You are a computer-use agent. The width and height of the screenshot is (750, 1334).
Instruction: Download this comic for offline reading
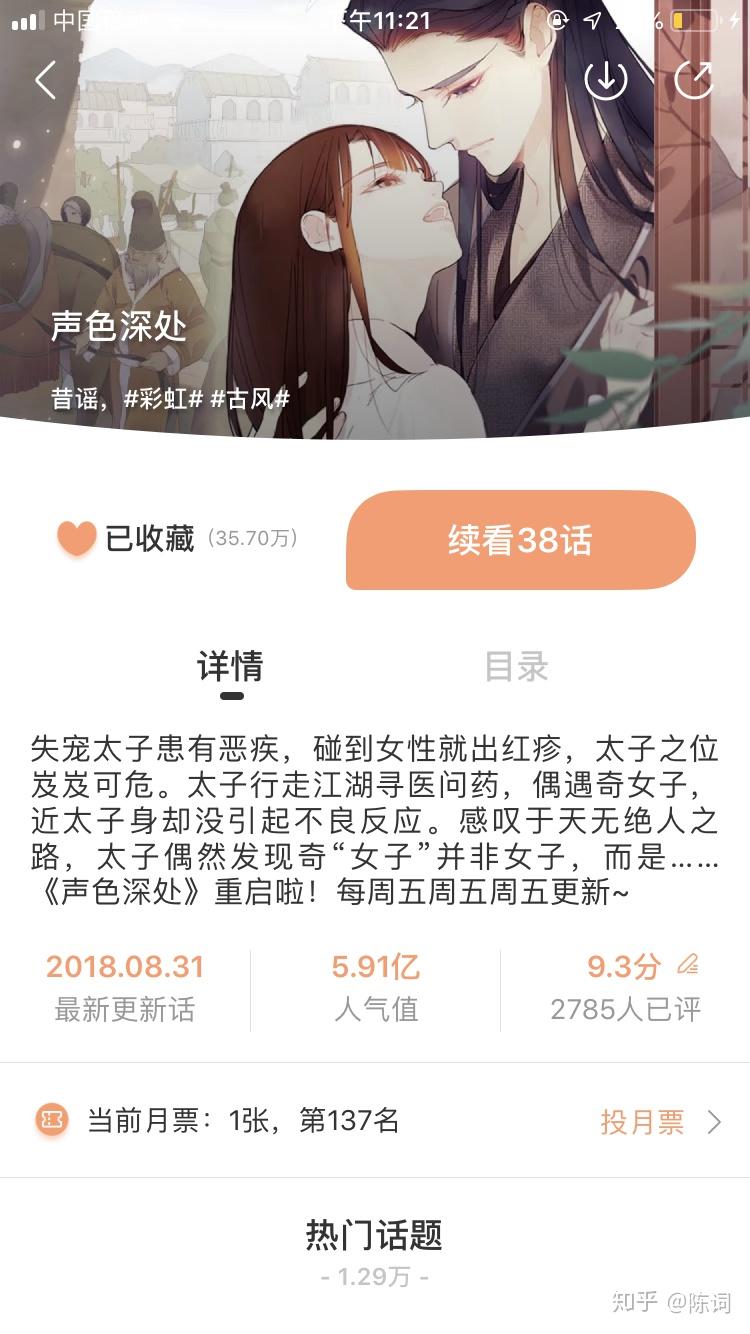pos(605,80)
